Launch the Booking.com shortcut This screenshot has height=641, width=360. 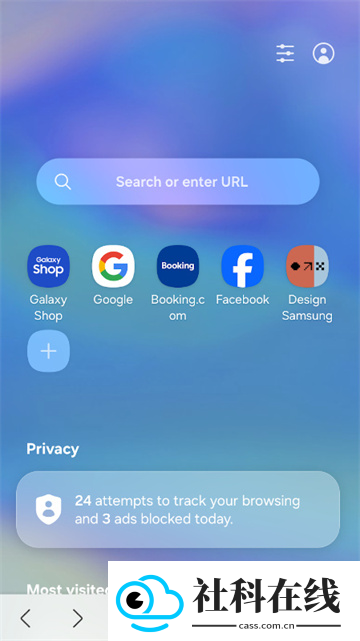178,266
